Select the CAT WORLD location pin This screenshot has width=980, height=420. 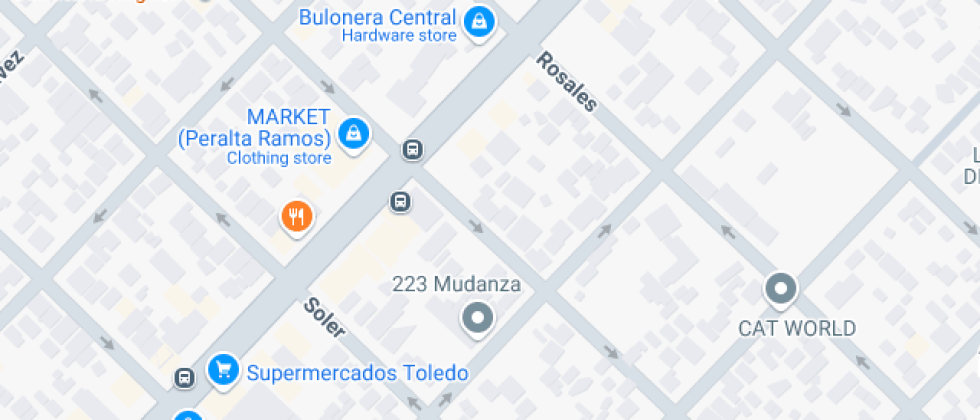pyautogui.click(x=781, y=290)
